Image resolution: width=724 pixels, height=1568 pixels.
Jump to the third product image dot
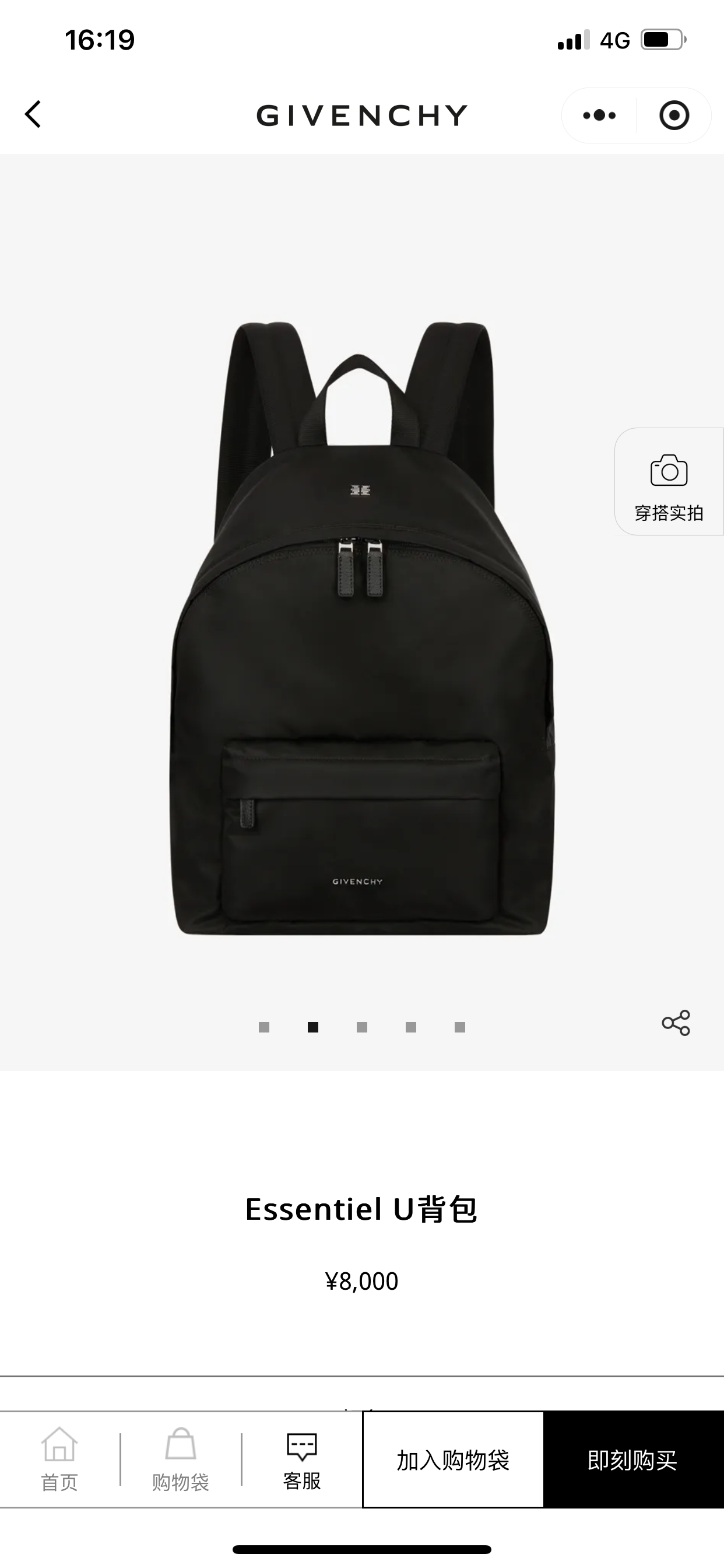pos(362,1027)
